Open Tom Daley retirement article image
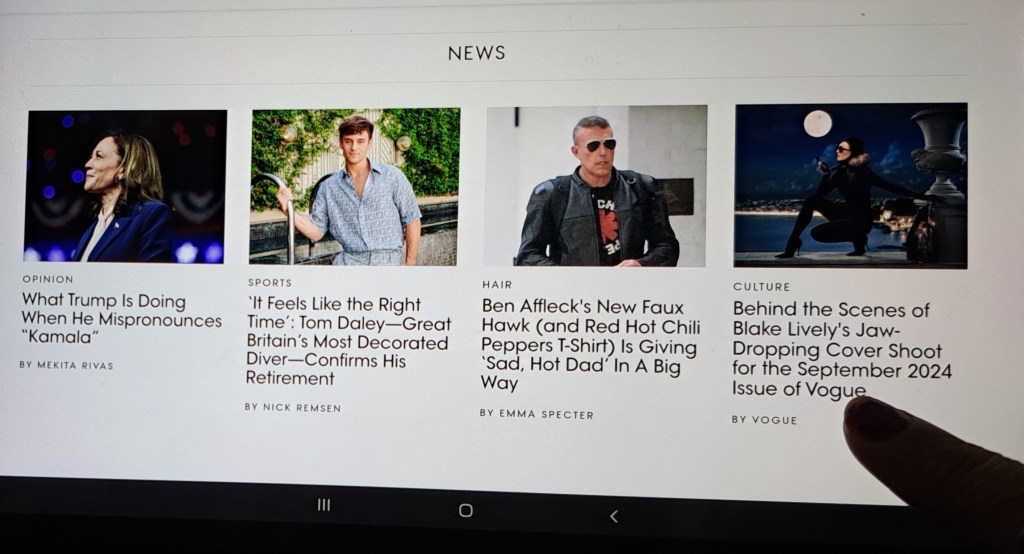 (355, 187)
